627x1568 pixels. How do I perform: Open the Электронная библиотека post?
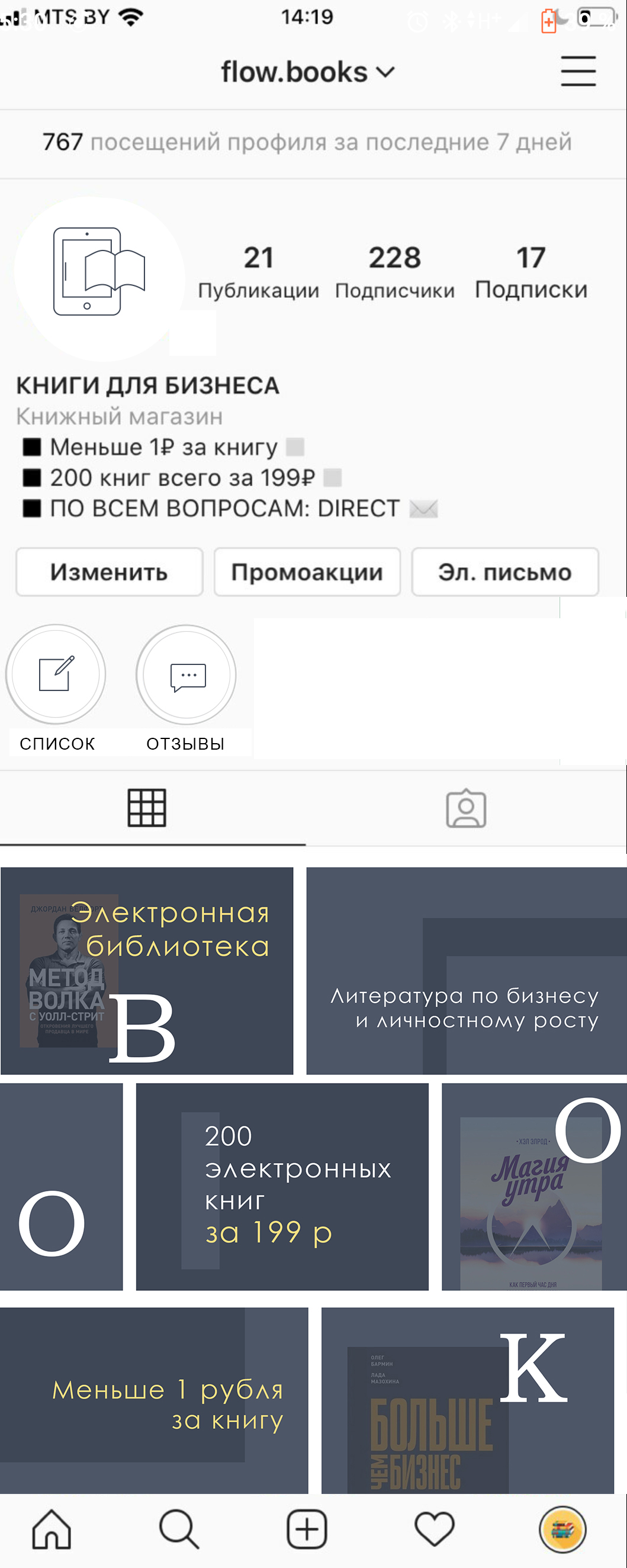[x=147, y=971]
